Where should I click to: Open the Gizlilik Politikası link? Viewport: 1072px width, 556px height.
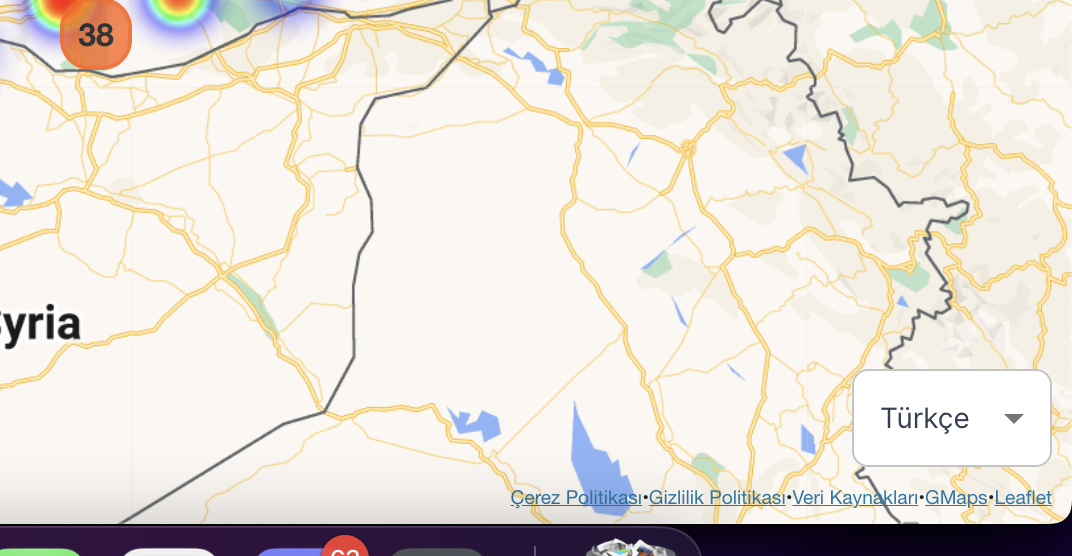718,497
